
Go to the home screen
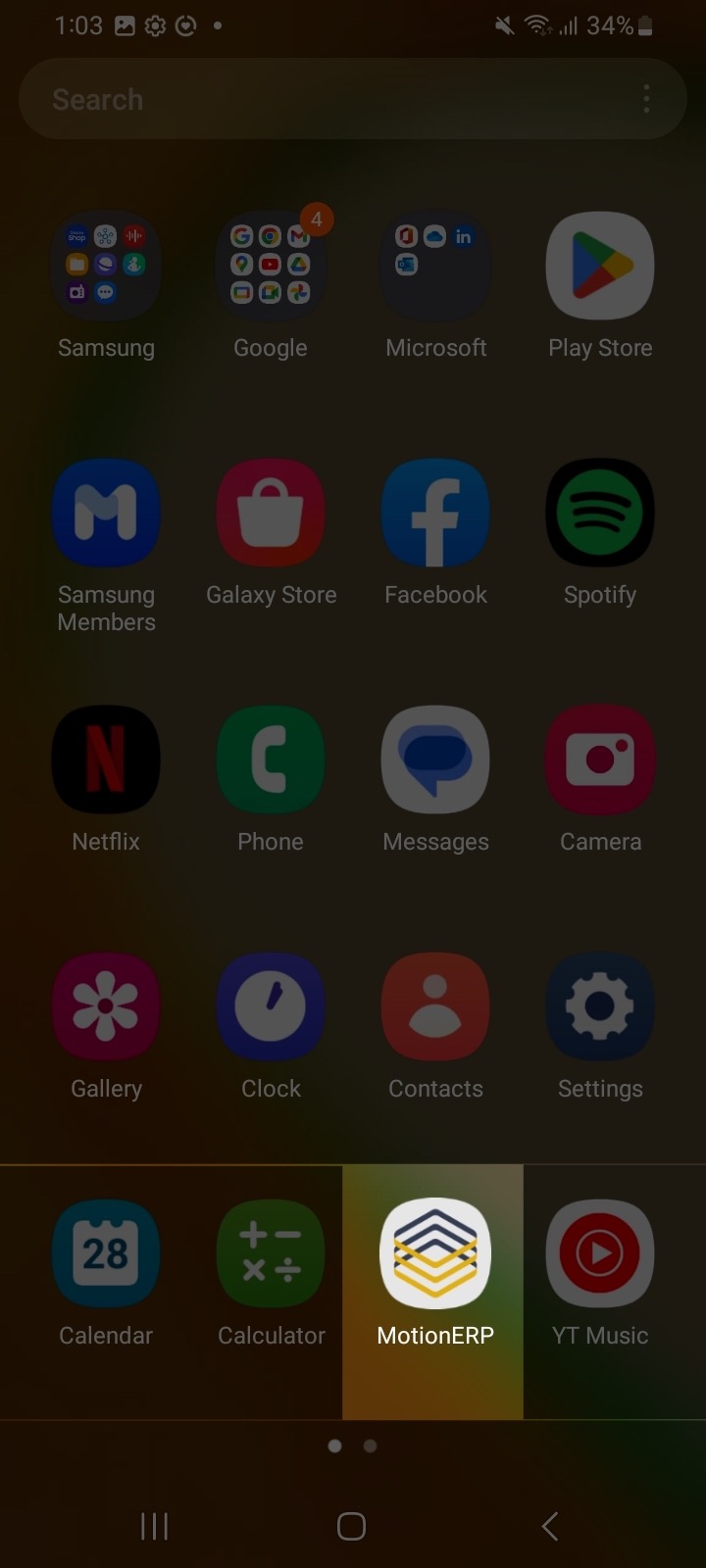(351, 1526)
